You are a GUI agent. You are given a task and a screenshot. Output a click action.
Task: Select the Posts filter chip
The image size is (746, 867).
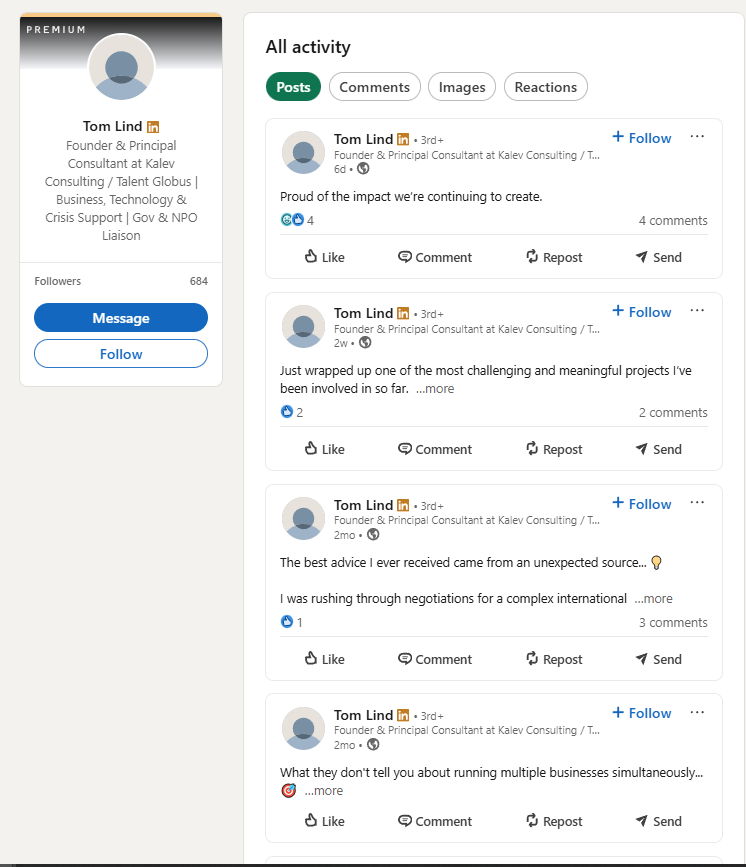point(293,87)
